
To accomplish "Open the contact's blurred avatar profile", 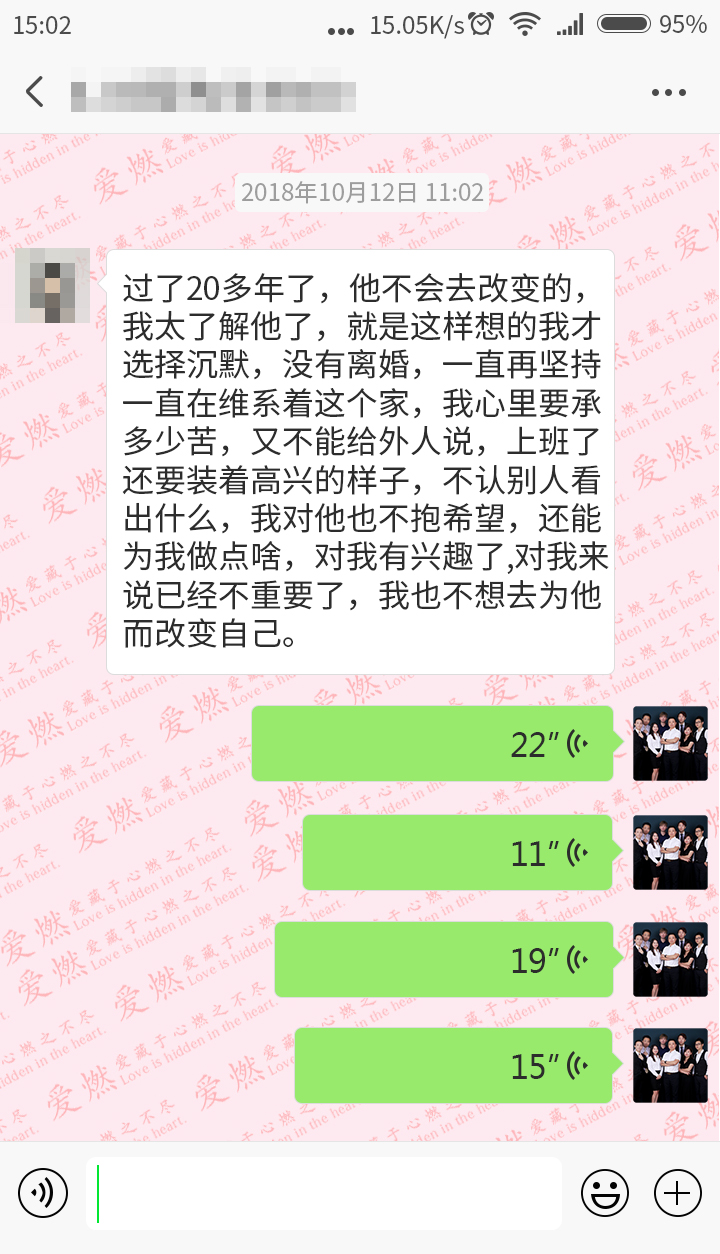I will tap(52, 286).
